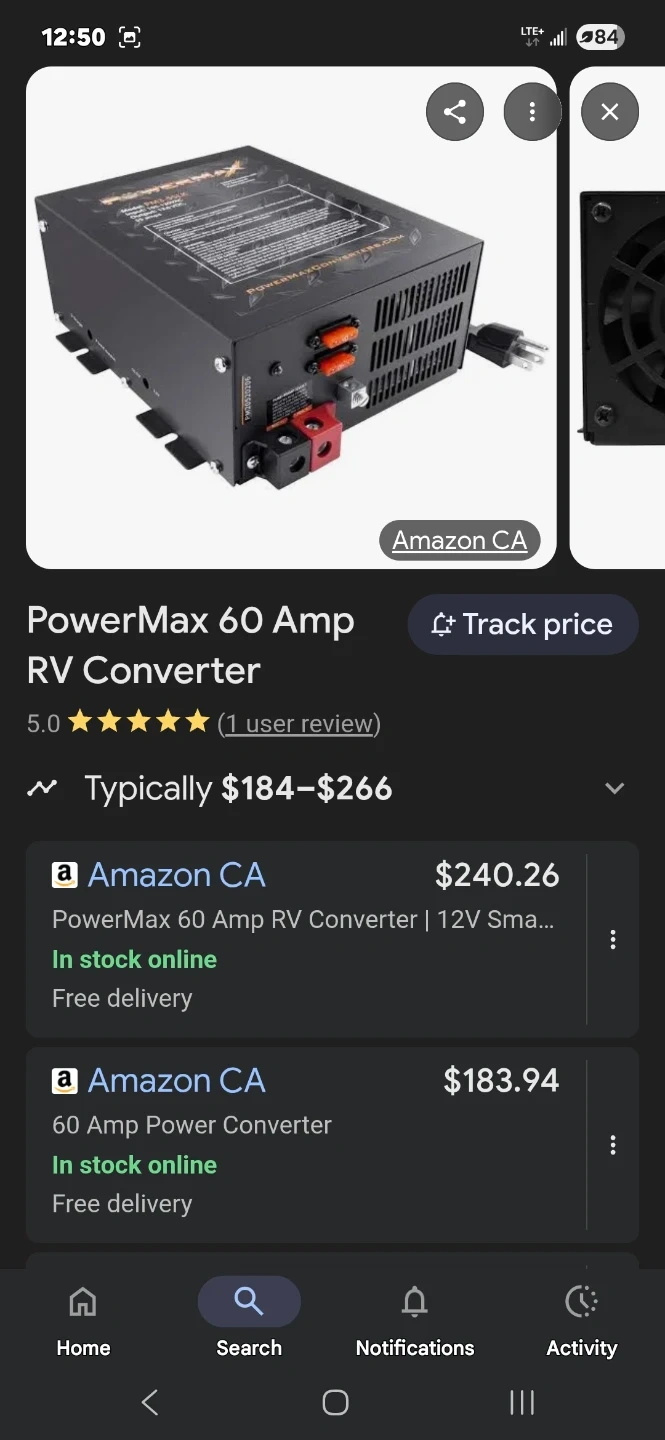Open the overflow menu on the product image
This screenshot has height=1440, width=665.
532,112
